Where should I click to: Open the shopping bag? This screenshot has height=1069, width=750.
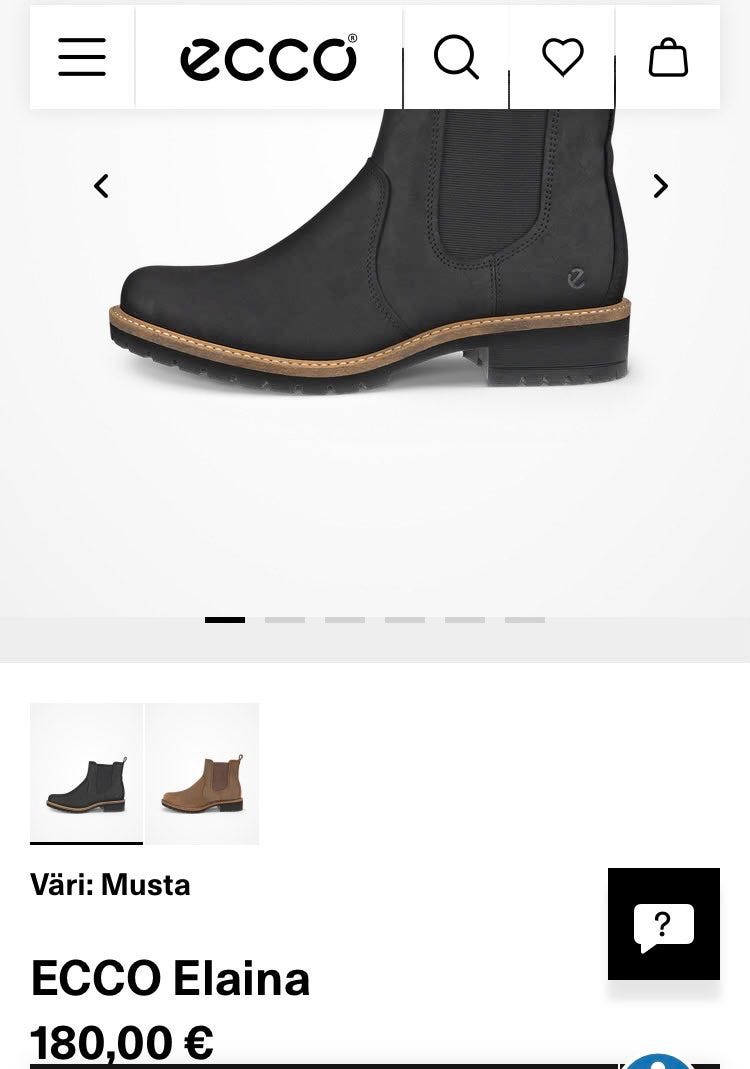[668, 57]
